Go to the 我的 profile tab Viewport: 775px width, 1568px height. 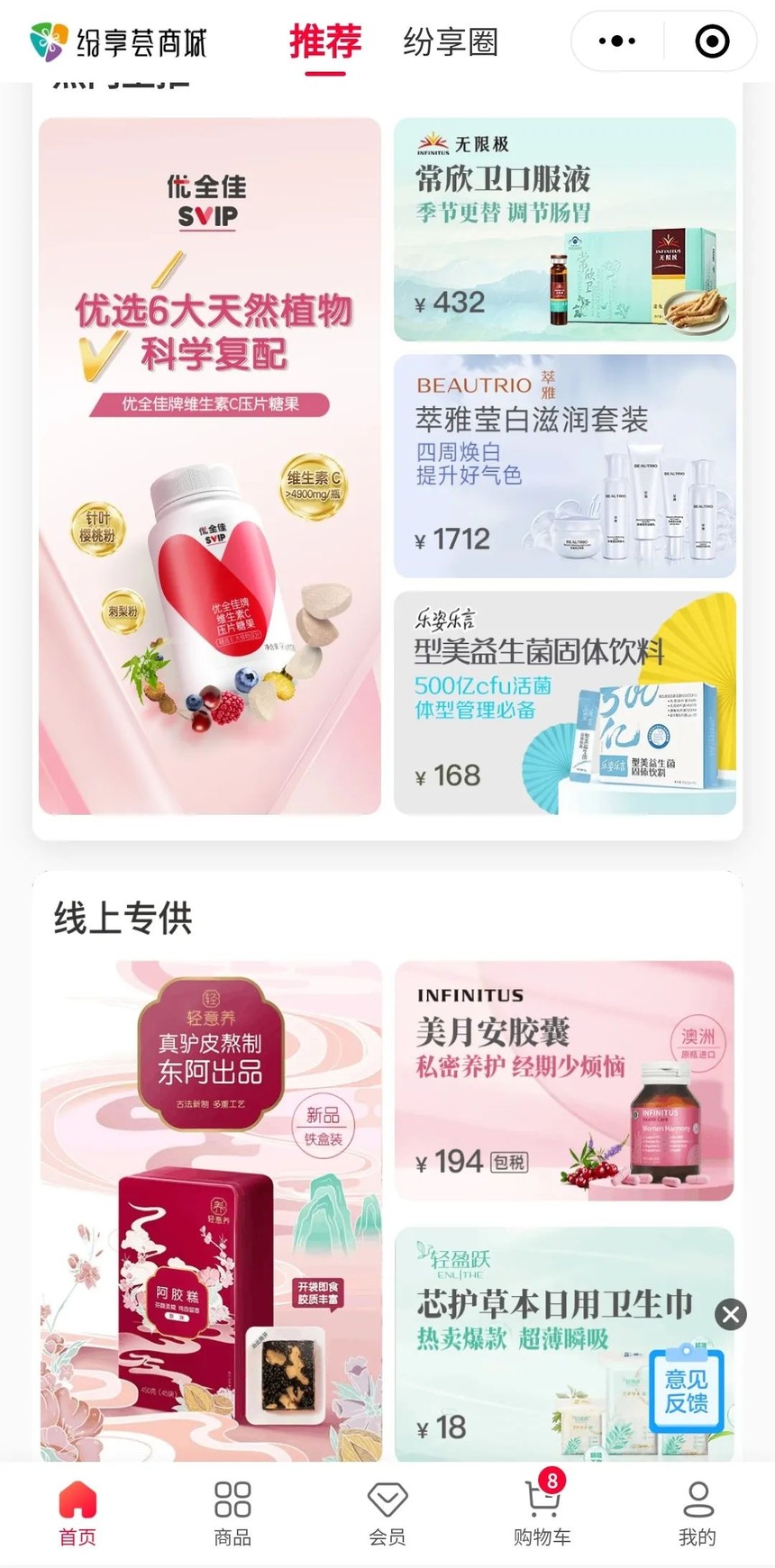click(697, 1513)
